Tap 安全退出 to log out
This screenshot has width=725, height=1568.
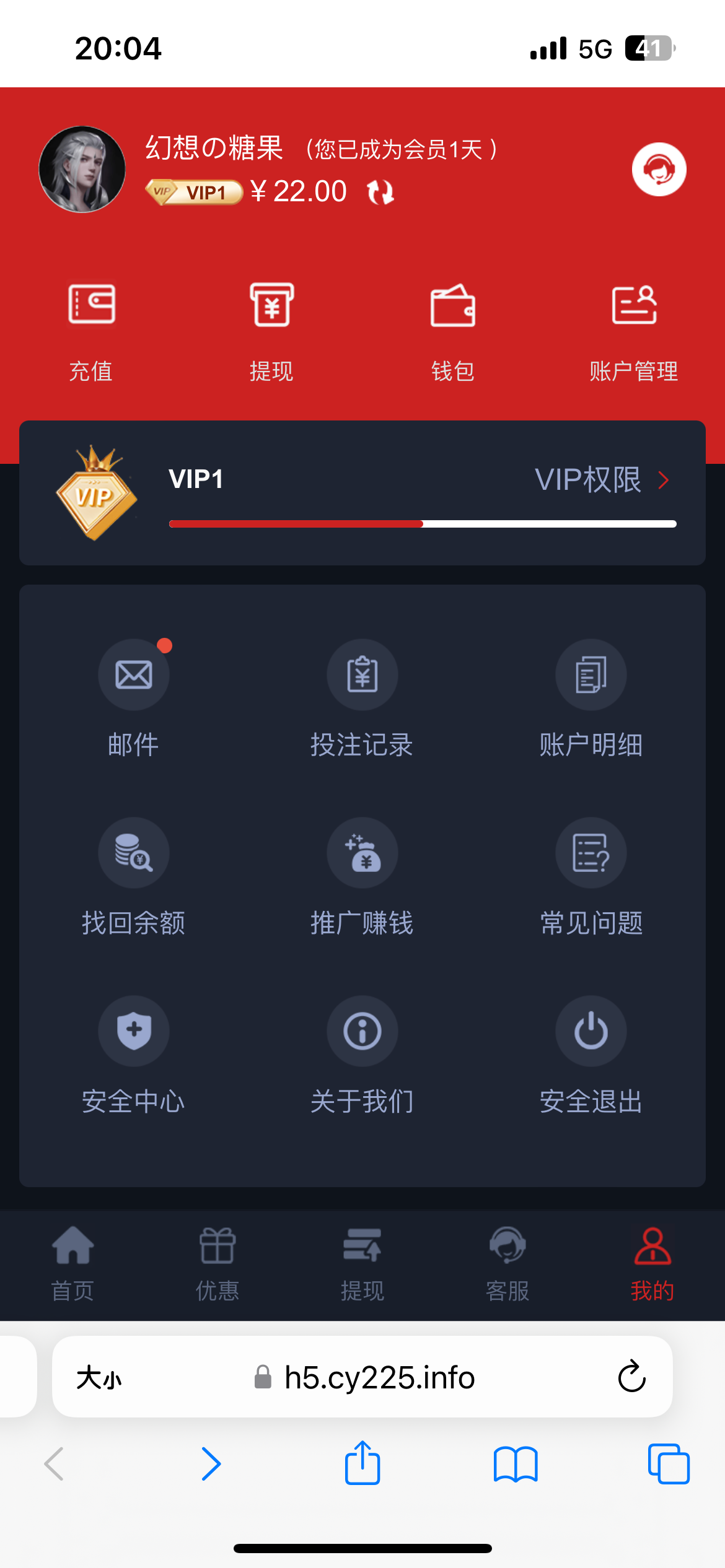point(591,1053)
